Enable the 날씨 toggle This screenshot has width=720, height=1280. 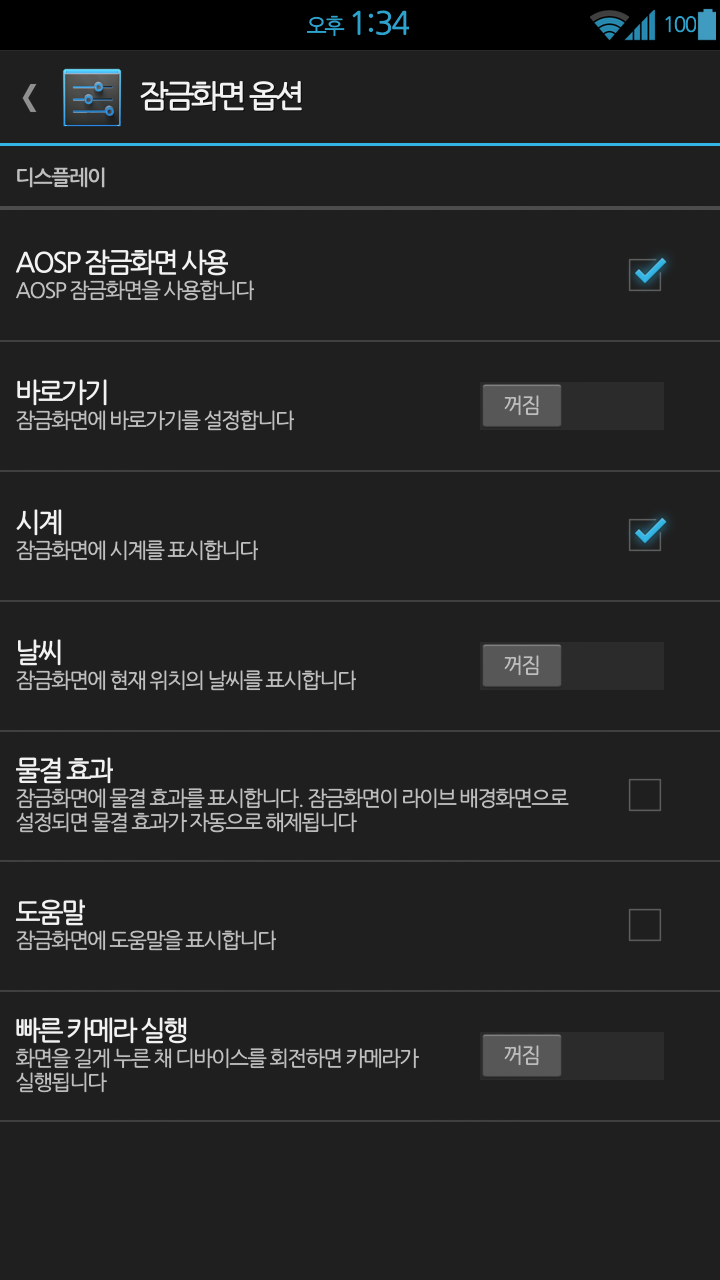click(x=571, y=666)
